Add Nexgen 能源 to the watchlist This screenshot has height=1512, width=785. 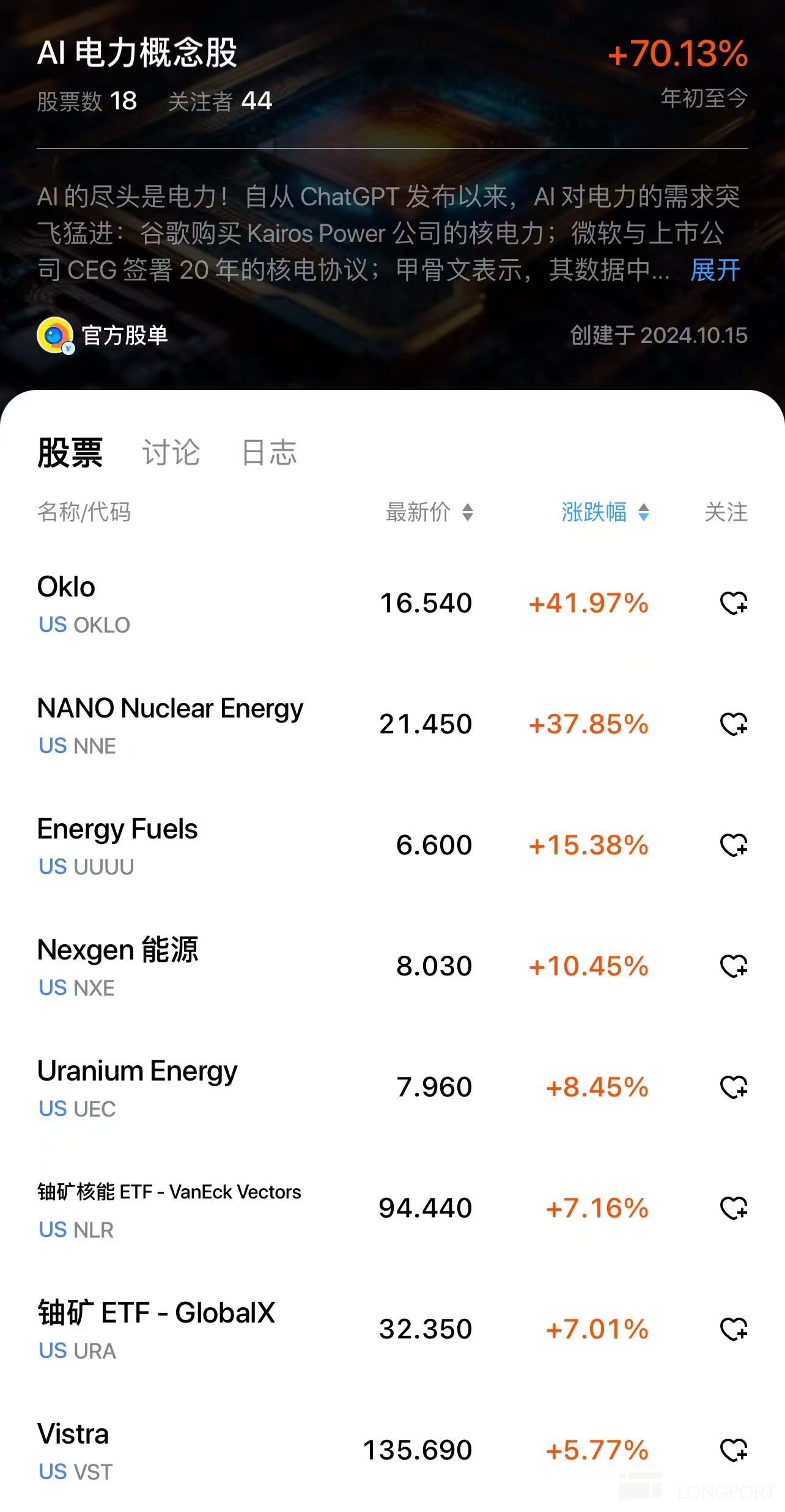(x=733, y=966)
